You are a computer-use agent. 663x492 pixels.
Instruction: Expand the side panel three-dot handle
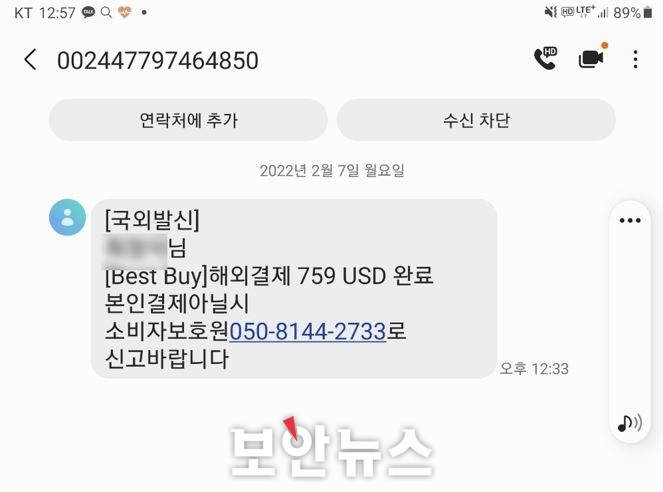tap(629, 221)
